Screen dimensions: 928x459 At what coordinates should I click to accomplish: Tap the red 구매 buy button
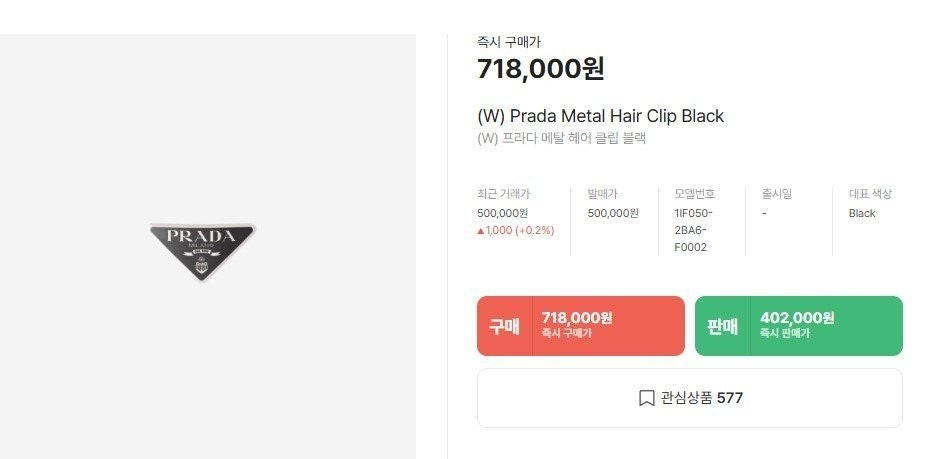click(580, 326)
